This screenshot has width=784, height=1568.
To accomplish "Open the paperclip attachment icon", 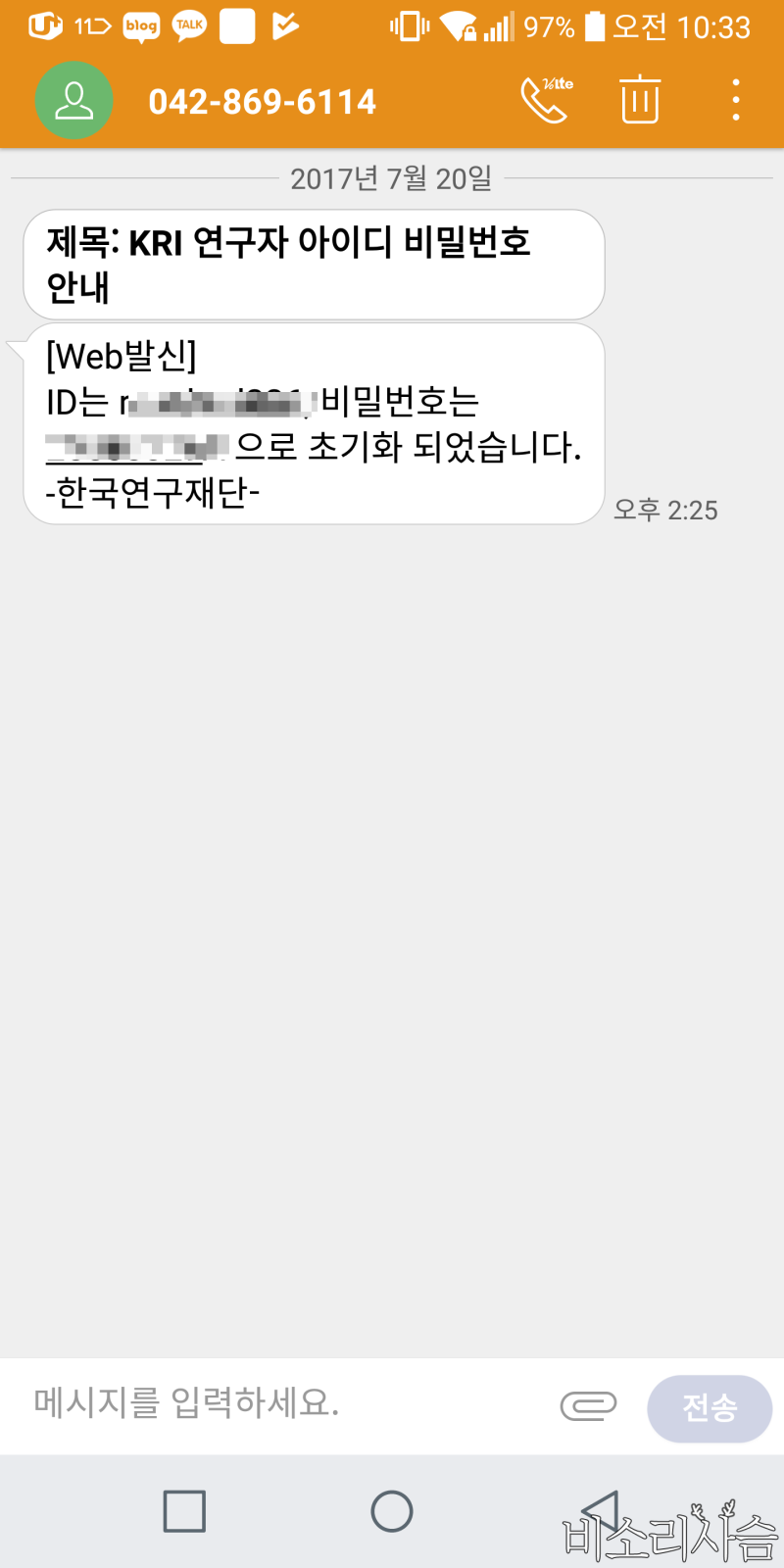I will 589,1406.
